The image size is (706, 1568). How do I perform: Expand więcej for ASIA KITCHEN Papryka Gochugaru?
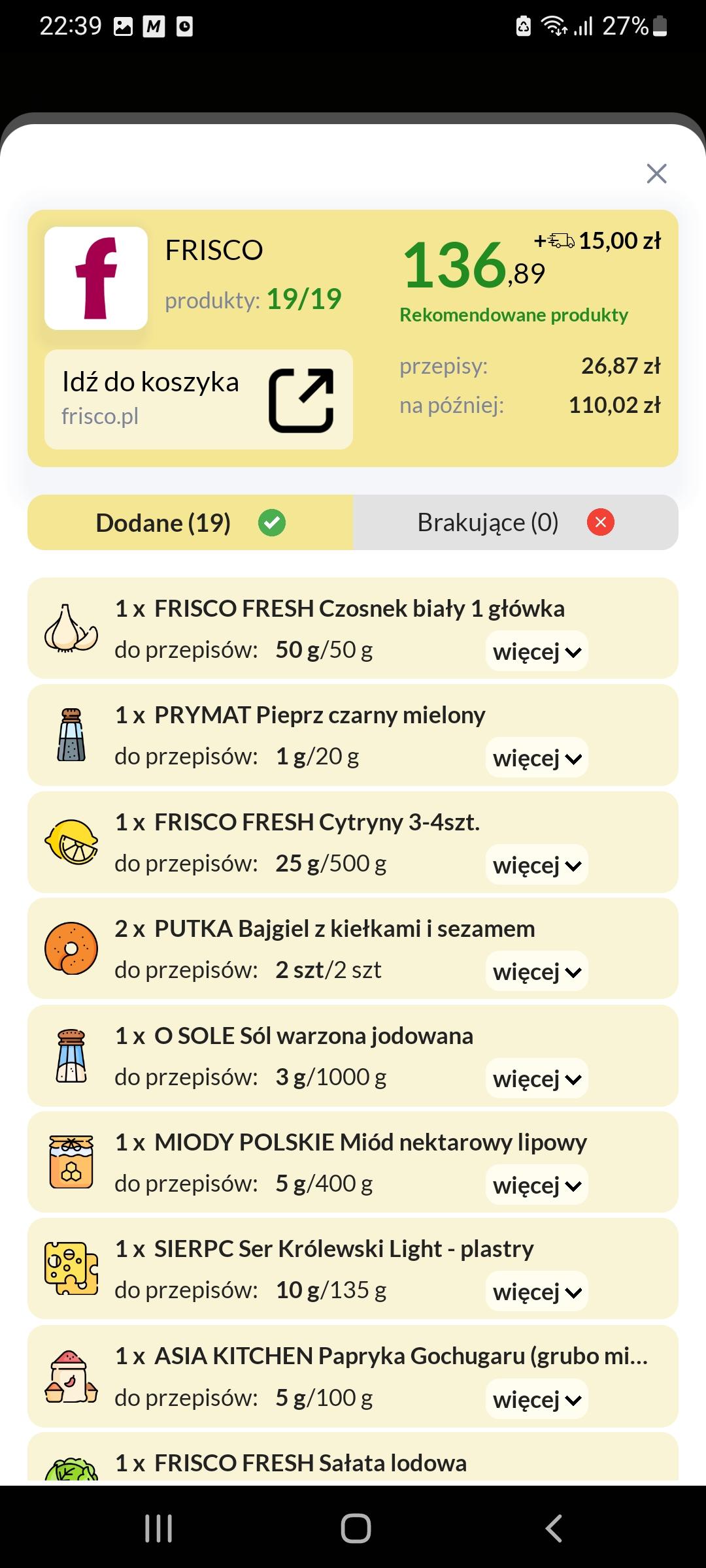point(537,1399)
